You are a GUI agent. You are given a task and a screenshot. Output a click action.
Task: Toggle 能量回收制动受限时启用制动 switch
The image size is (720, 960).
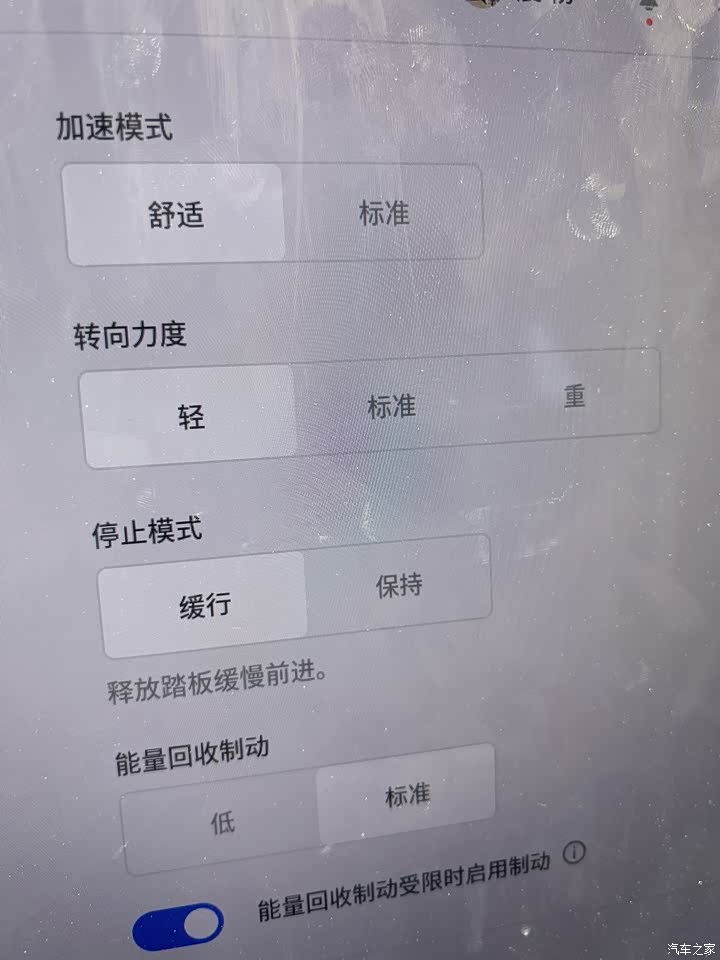coord(178,926)
